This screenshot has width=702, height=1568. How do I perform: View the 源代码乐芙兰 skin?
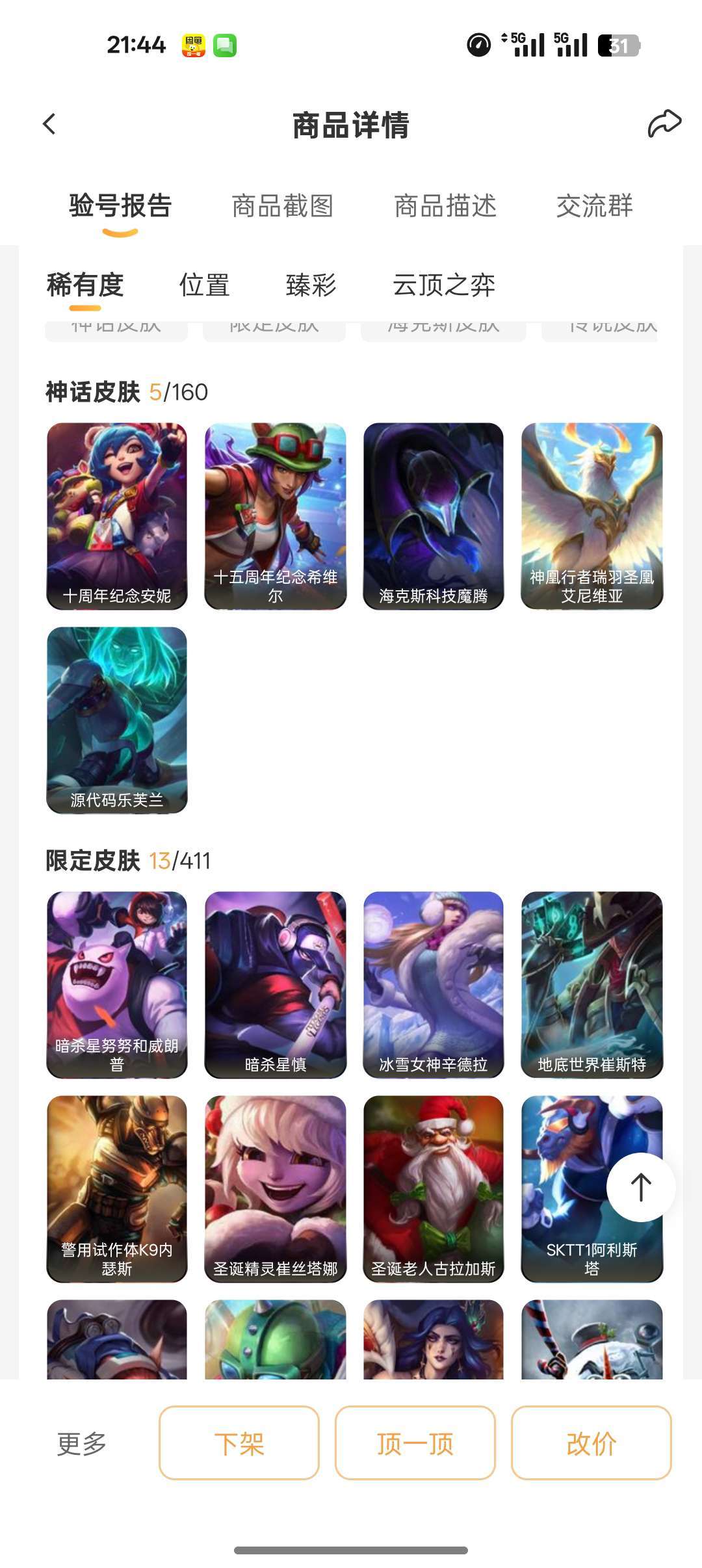pyautogui.click(x=117, y=720)
